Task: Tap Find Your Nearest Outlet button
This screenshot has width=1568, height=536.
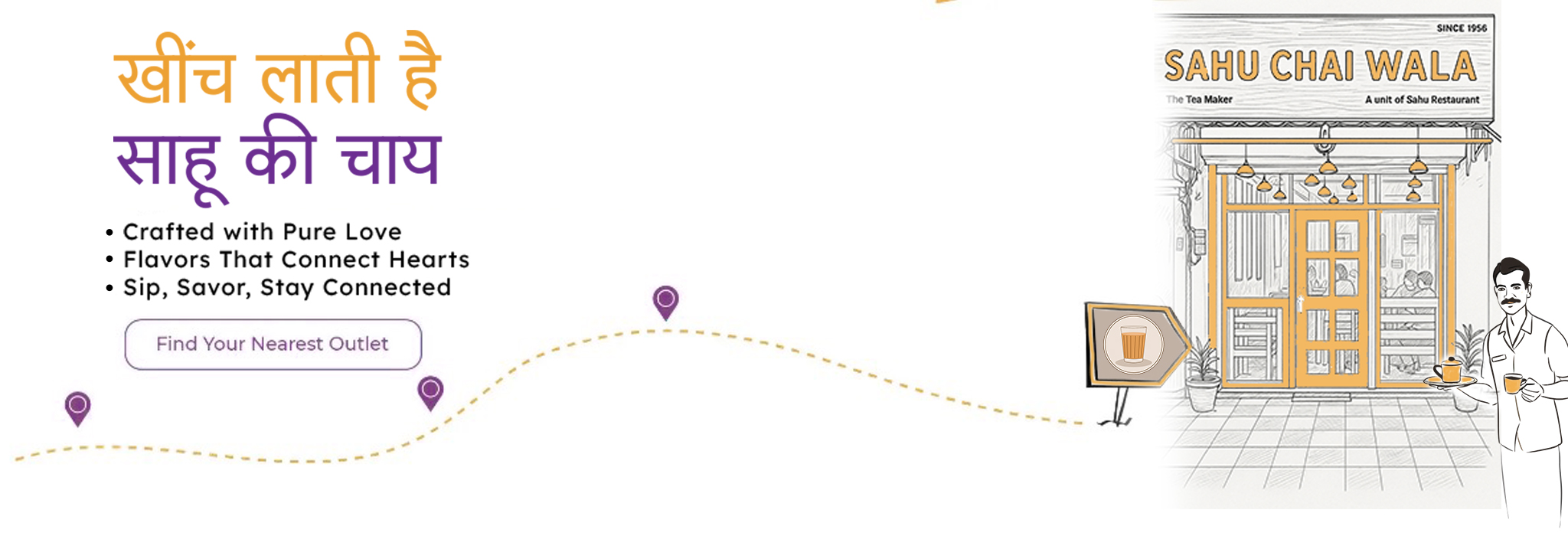Action: [x=273, y=345]
